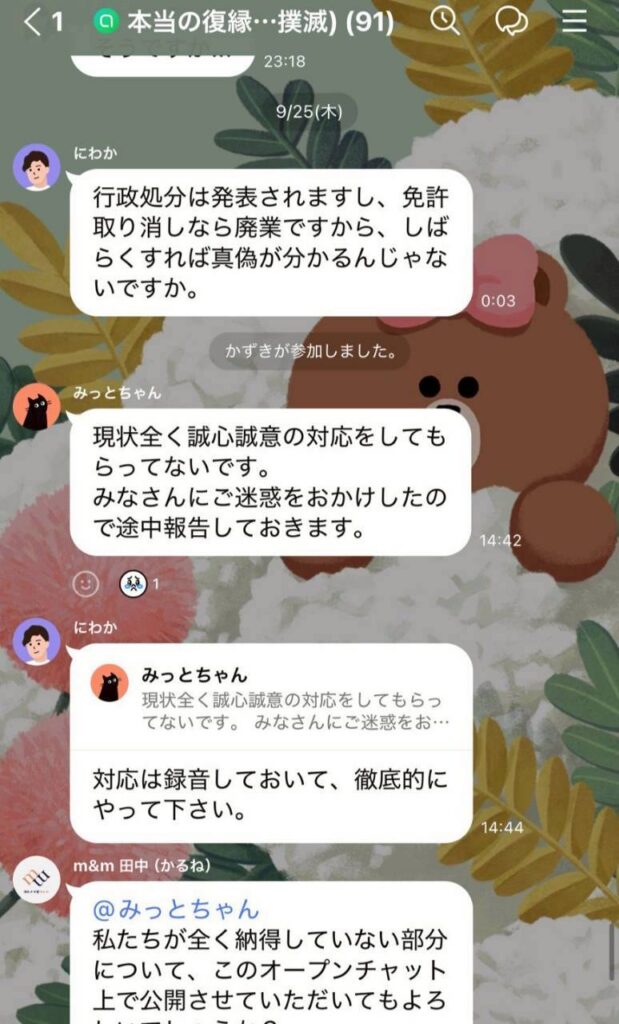This screenshot has height=1024, width=619.
Task: Search within this open chat
Action: 445,21
